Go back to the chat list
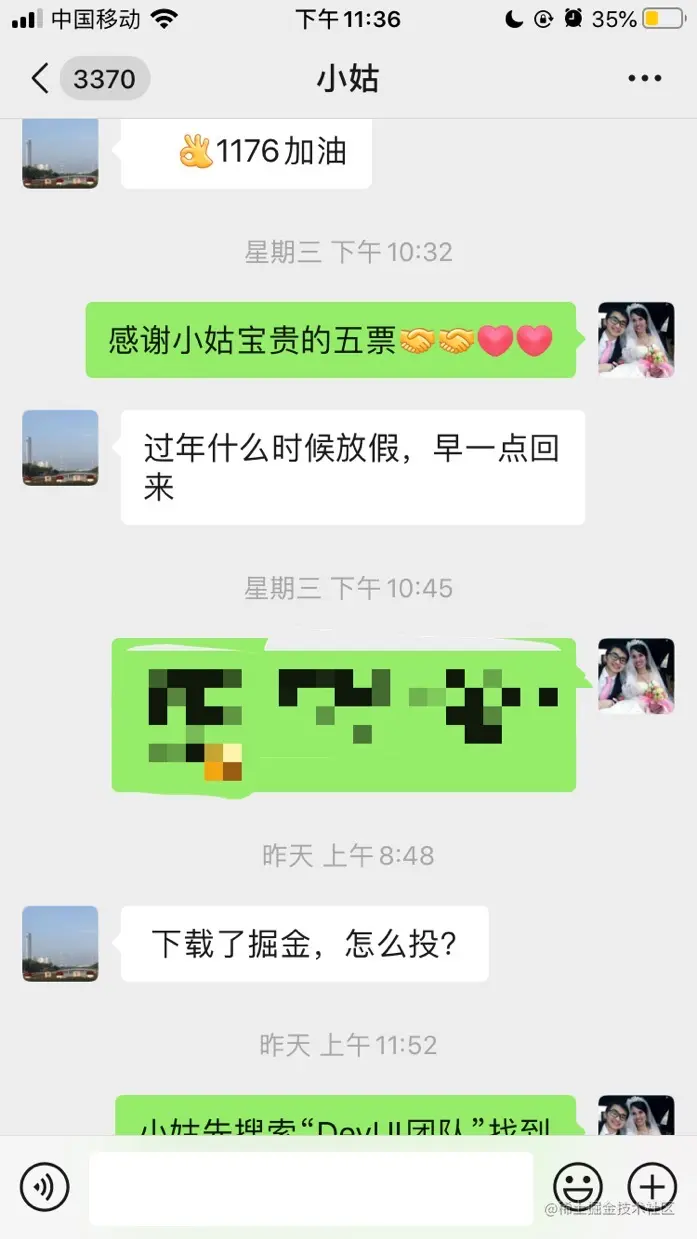 (x=42, y=79)
